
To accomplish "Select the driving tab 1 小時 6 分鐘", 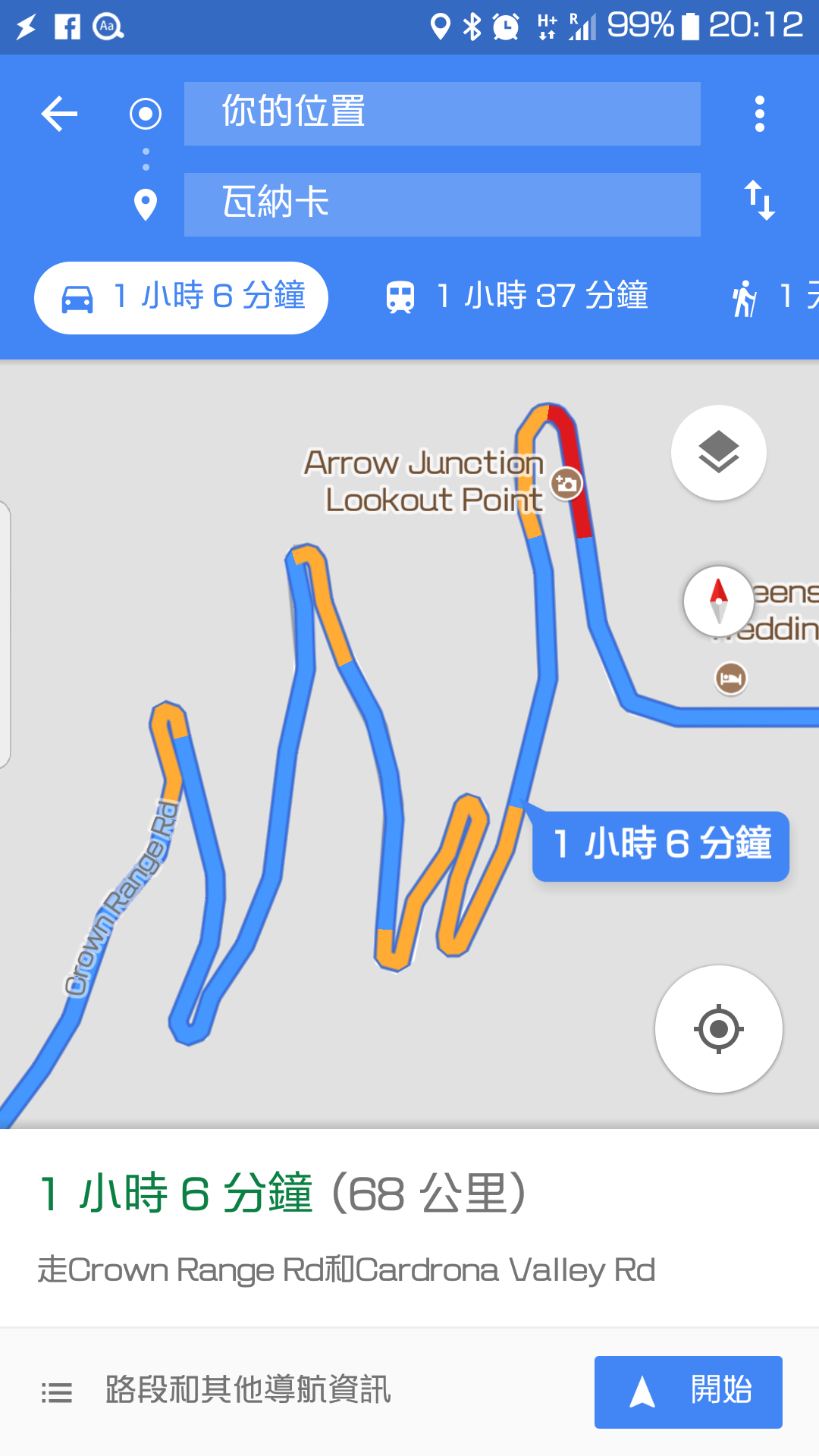I will 181,297.
